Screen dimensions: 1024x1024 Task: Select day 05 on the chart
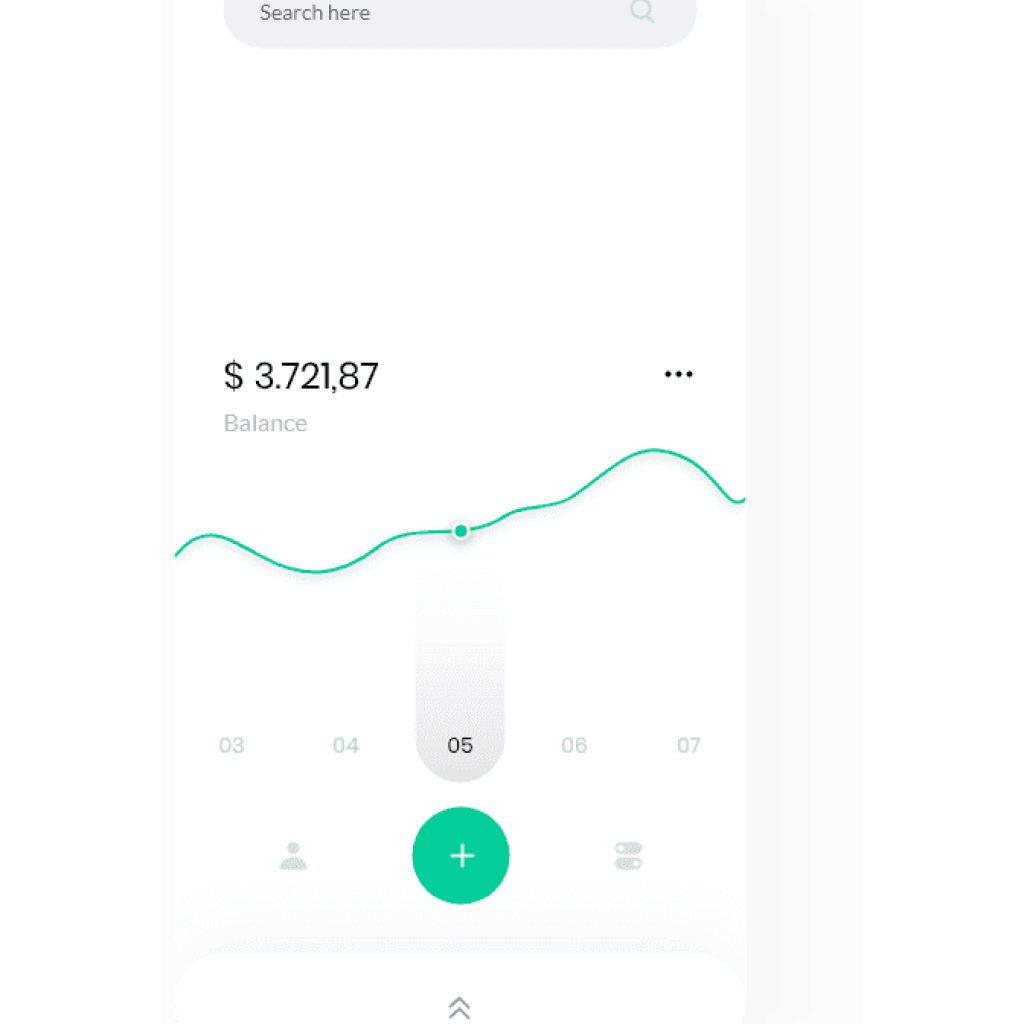pyautogui.click(x=460, y=745)
